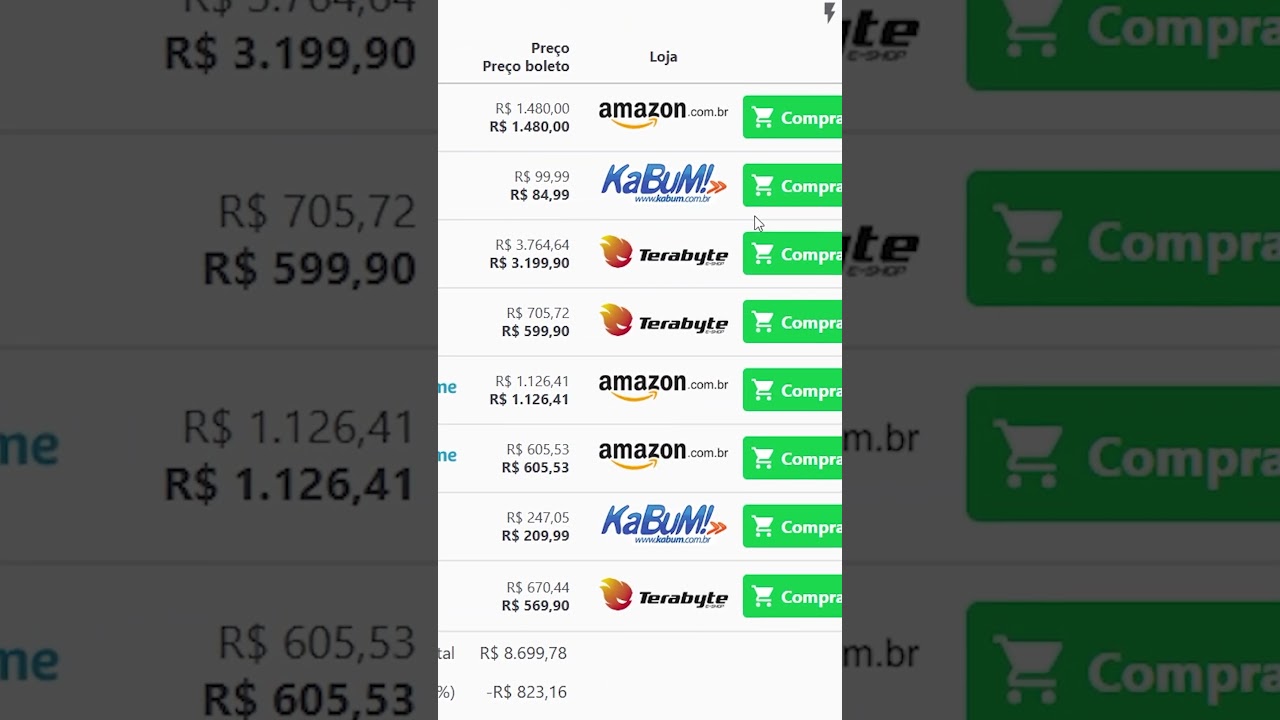Tap Comprar for the KaBuM R$ 209,99 item

(792, 526)
